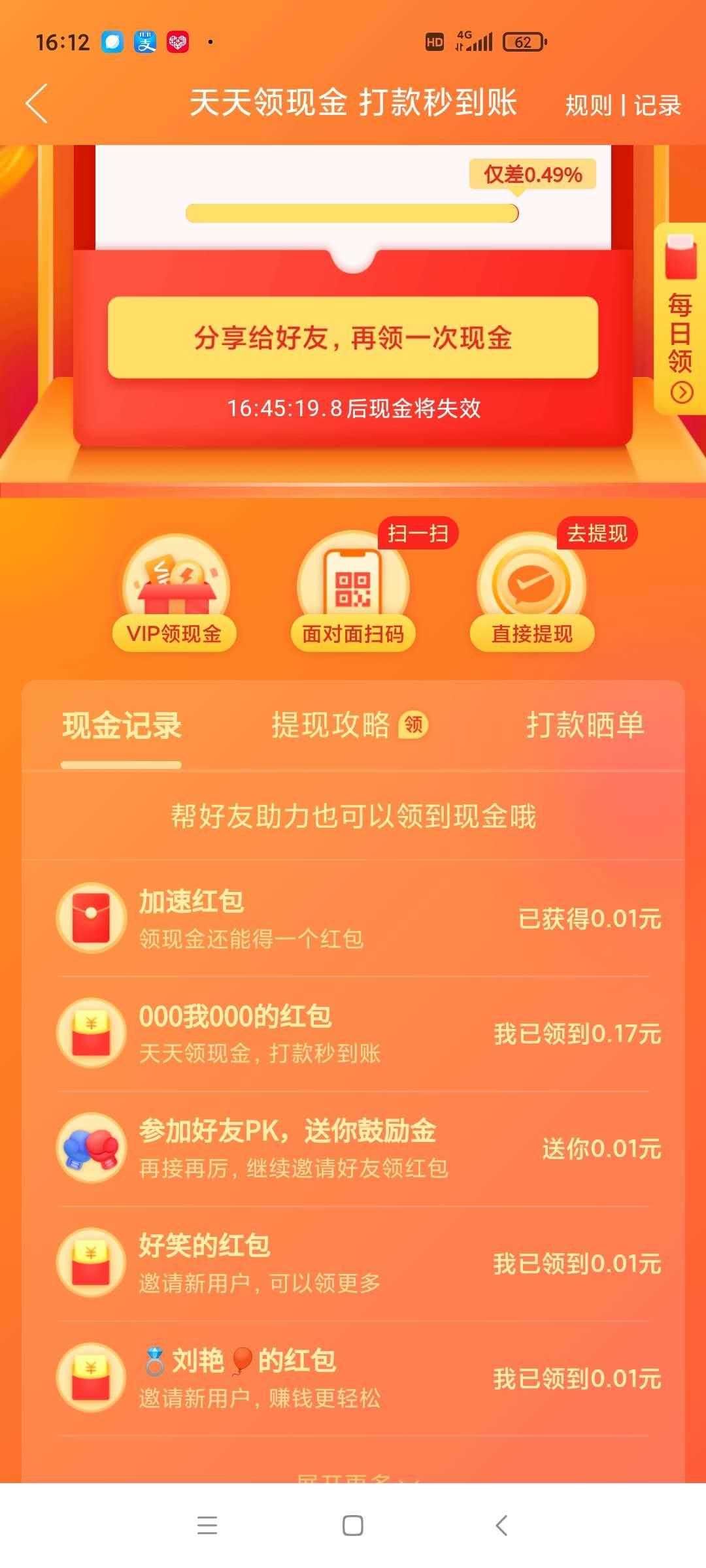Open the 规则 rules page
This screenshot has width=706, height=1568.
(588, 105)
